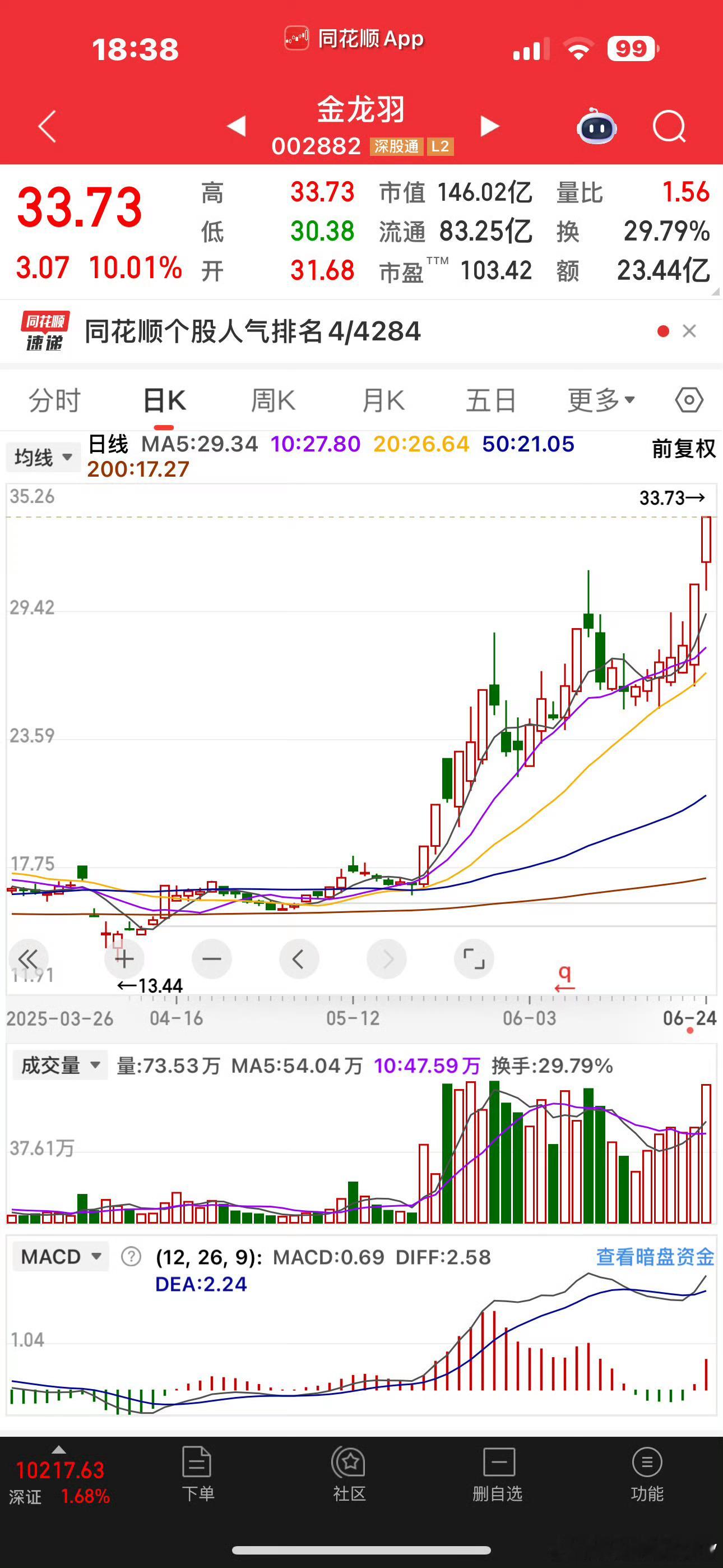Switch to the 五日 tab
723x1568 pixels.
pos(490,400)
